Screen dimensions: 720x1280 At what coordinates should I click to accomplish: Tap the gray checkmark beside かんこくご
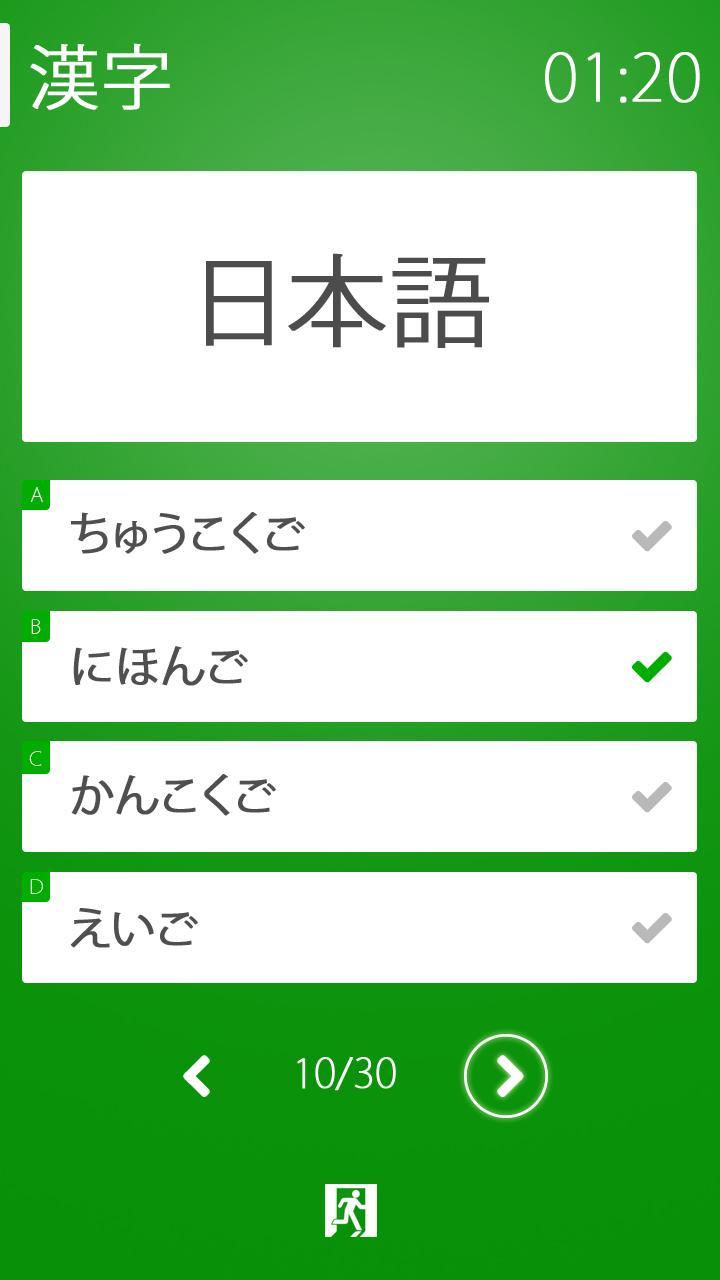pos(650,795)
